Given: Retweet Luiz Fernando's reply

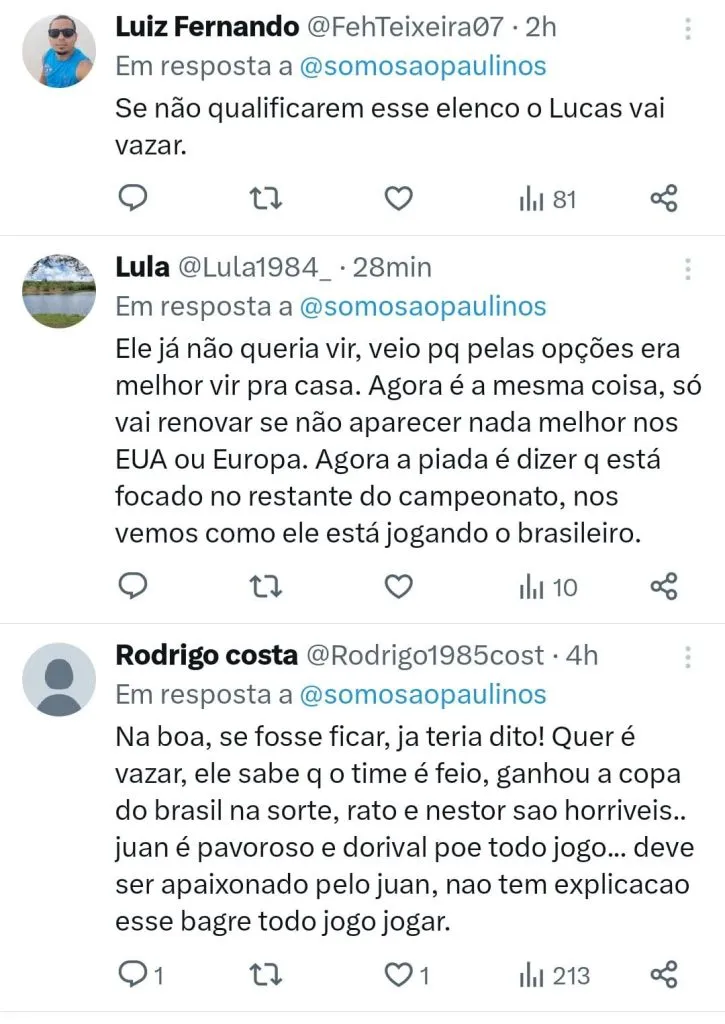Looking at the screenshot, I should point(266,199).
